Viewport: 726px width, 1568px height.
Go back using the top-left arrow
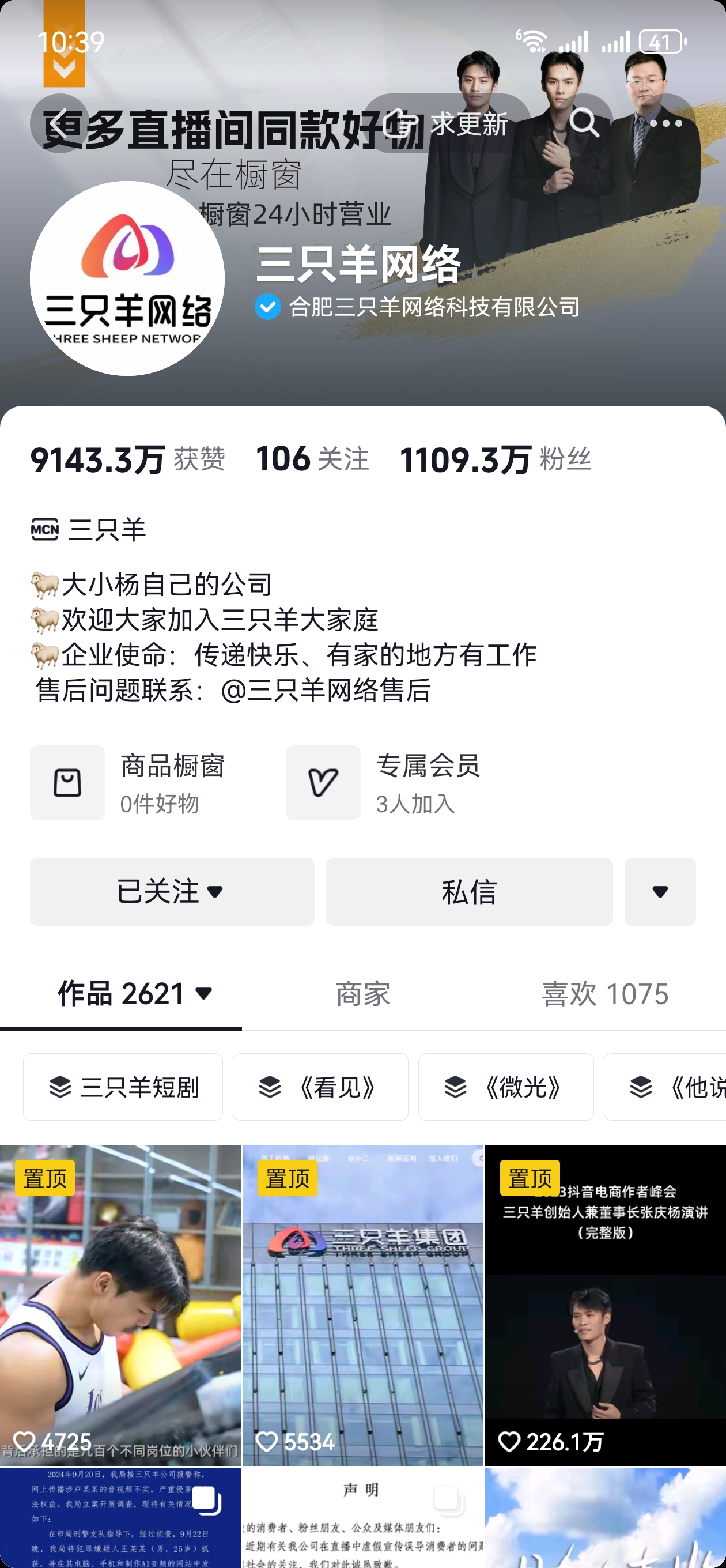59,123
